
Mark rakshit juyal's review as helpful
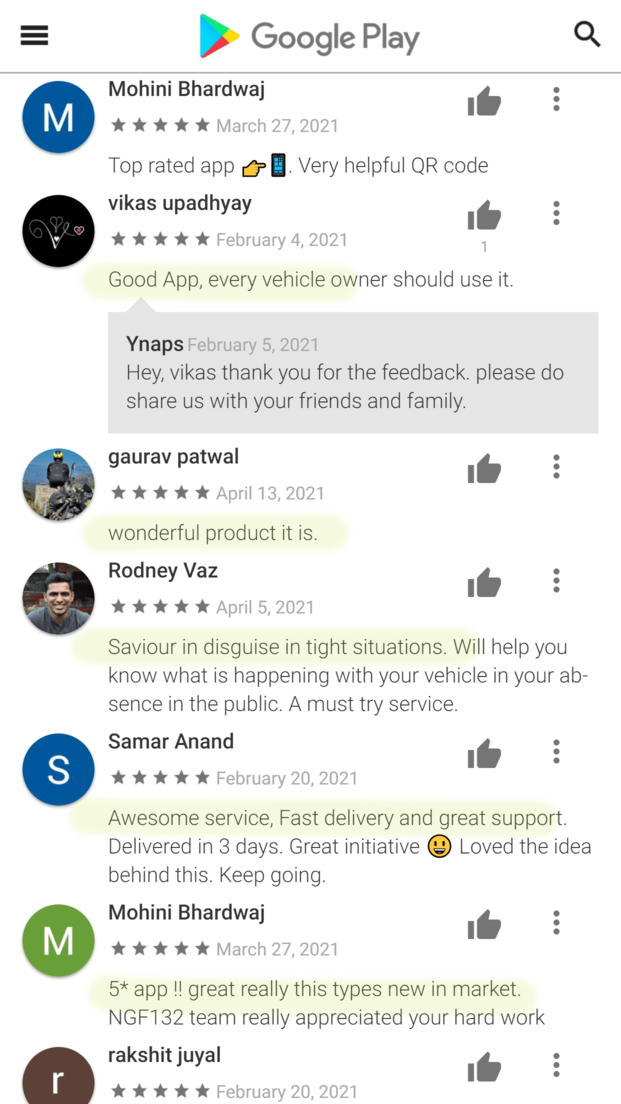pos(484,1067)
